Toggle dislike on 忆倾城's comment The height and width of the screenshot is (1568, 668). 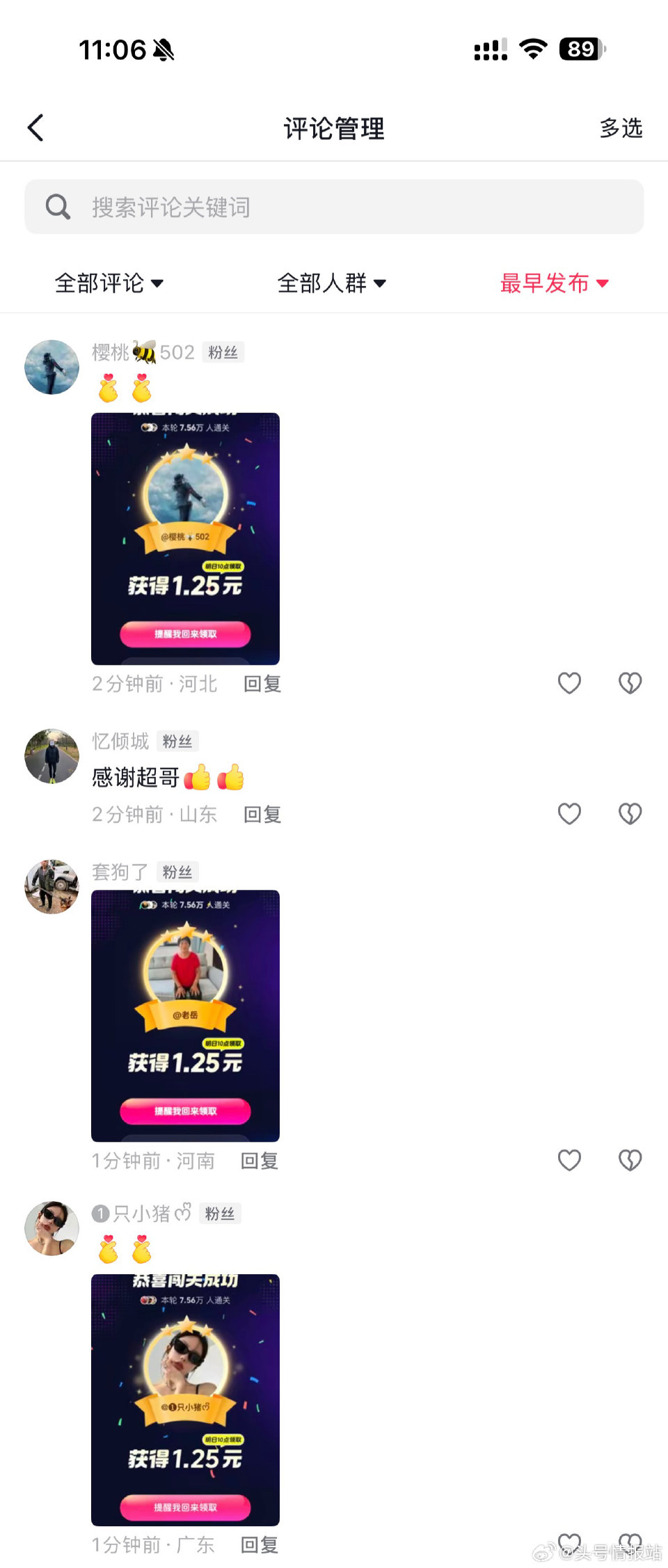point(630,813)
